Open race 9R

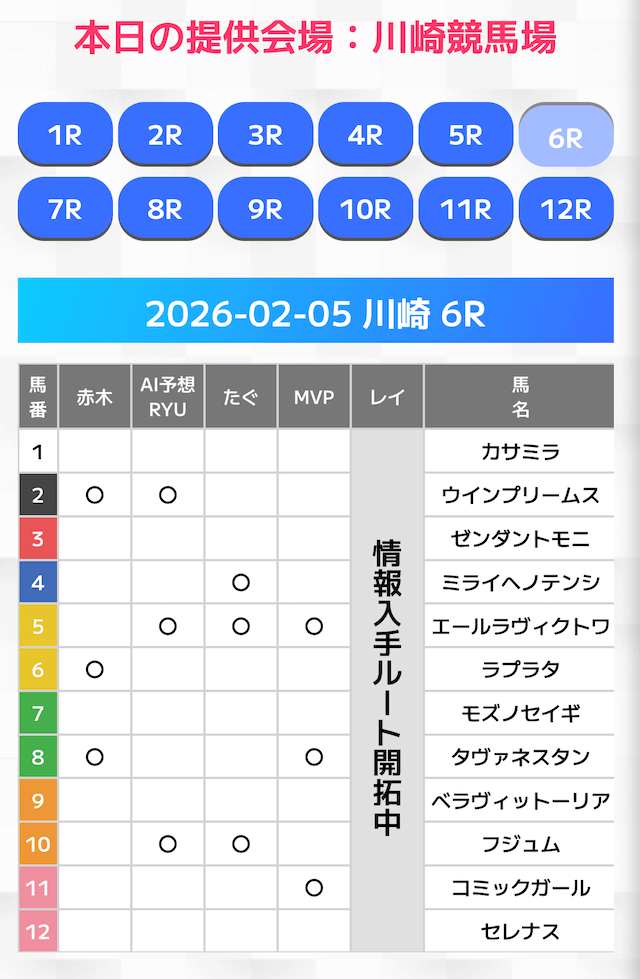265,209
